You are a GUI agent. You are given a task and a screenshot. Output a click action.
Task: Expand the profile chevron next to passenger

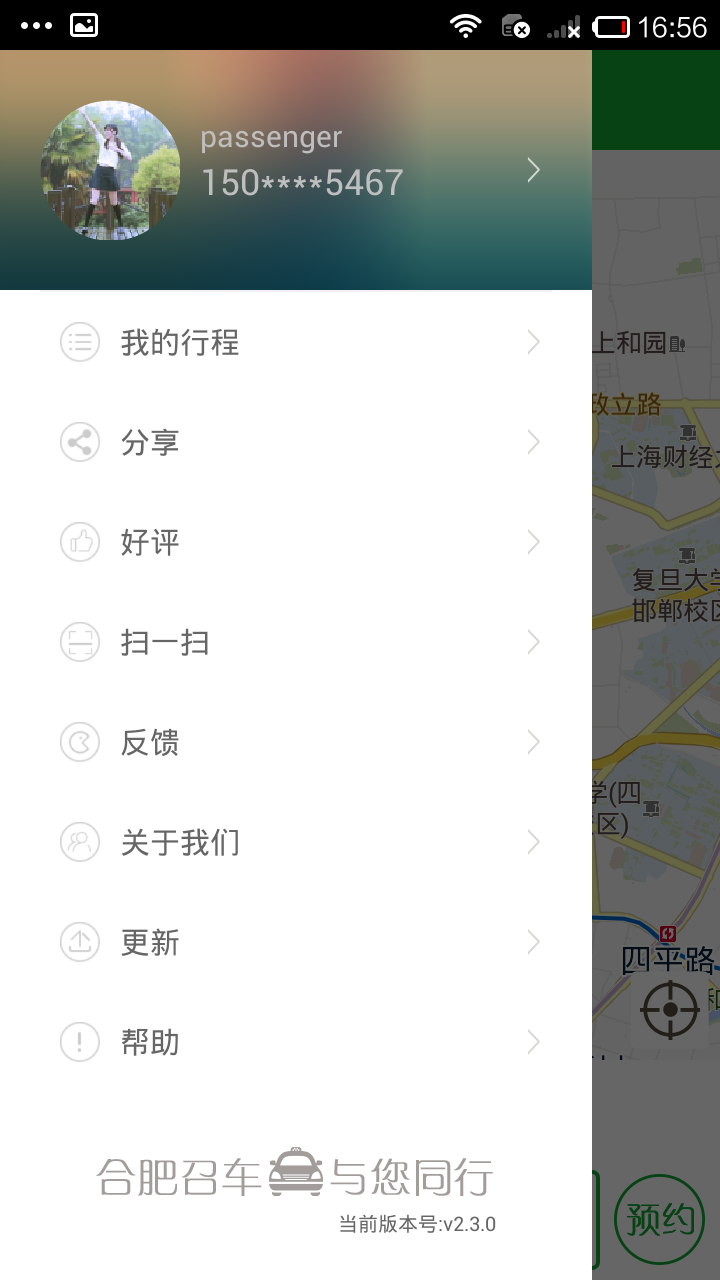point(533,170)
